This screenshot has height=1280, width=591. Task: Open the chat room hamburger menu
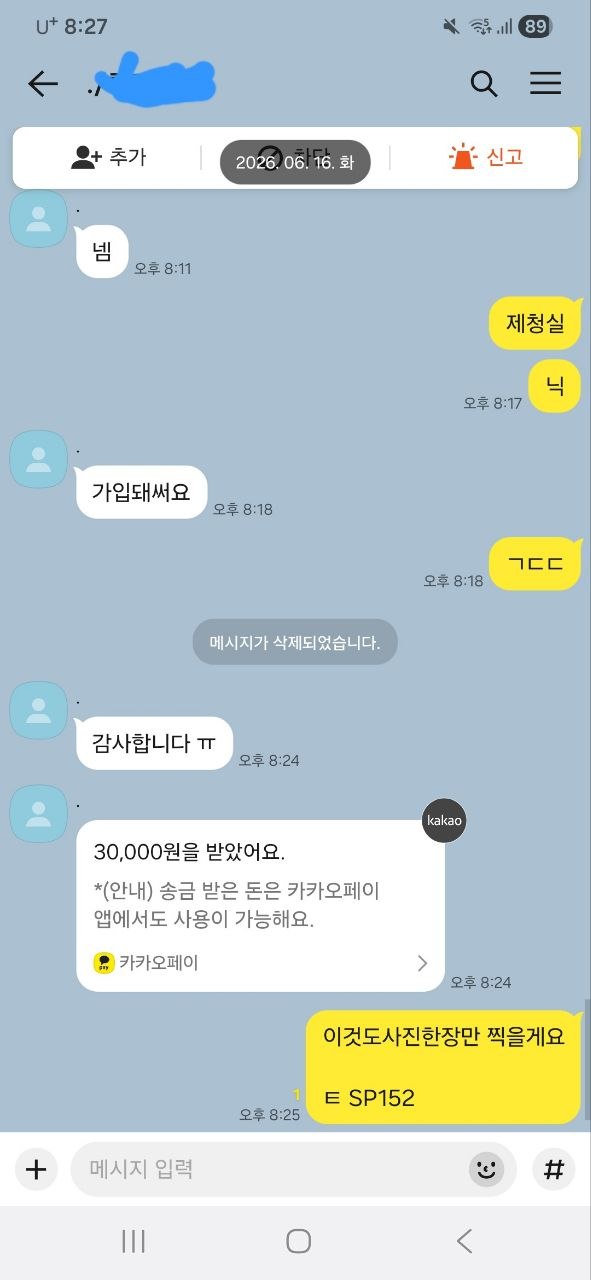[x=545, y=83]
